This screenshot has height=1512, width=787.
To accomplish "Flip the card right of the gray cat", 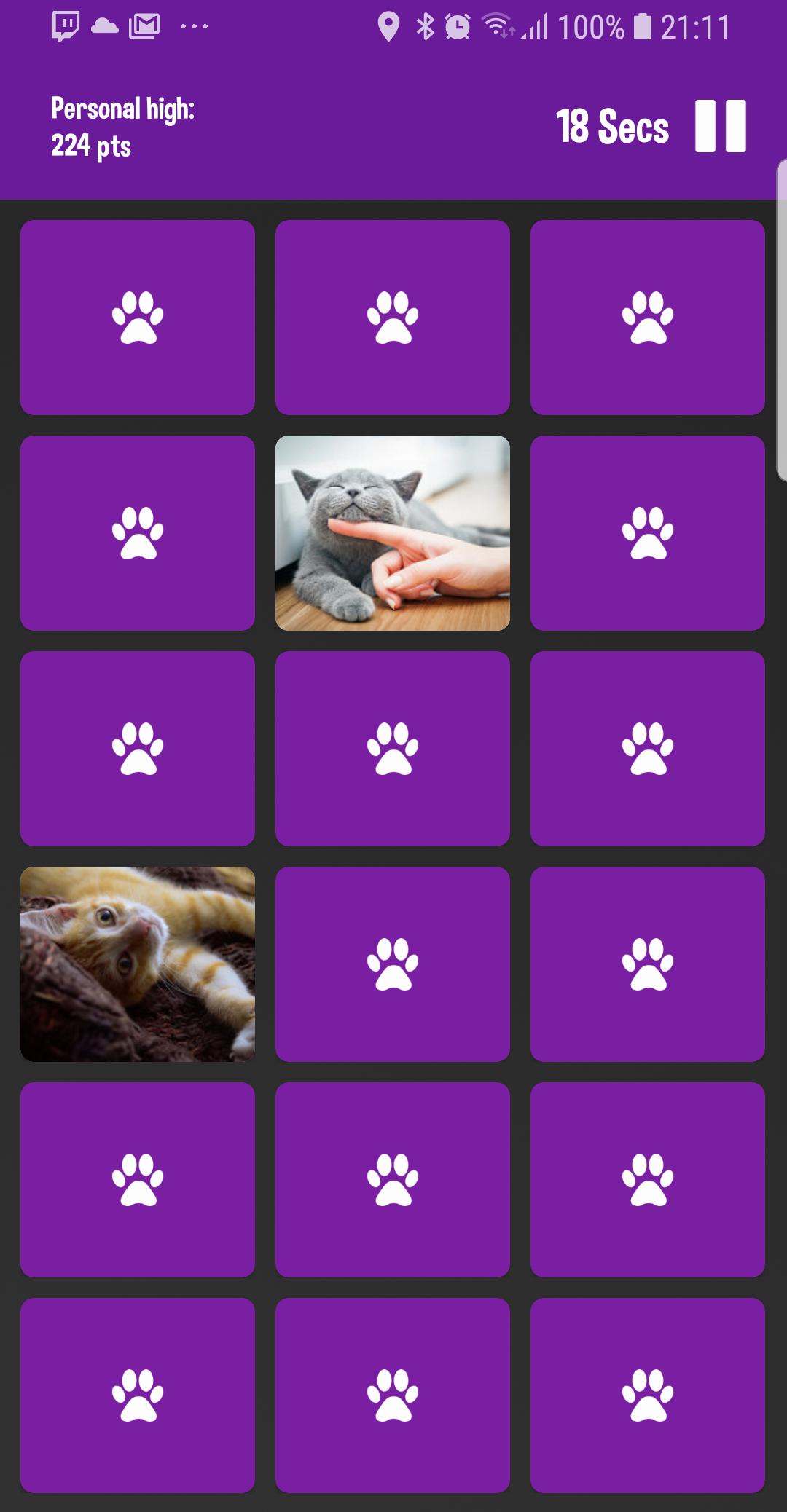I will pyautogui.click(x=648, y=533).
